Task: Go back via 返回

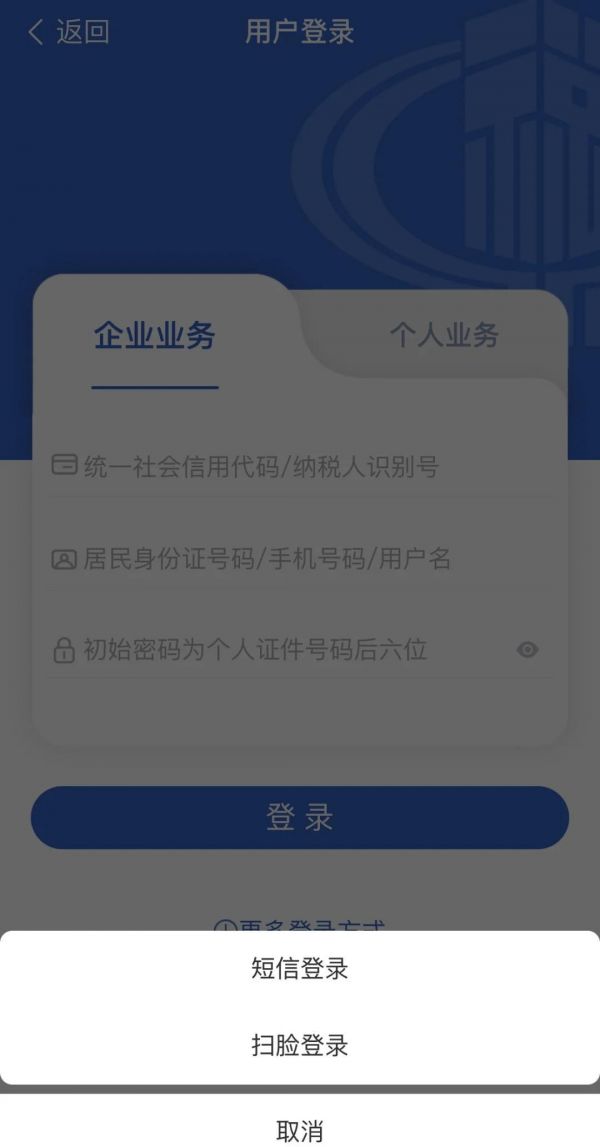Action: [68, 32]
